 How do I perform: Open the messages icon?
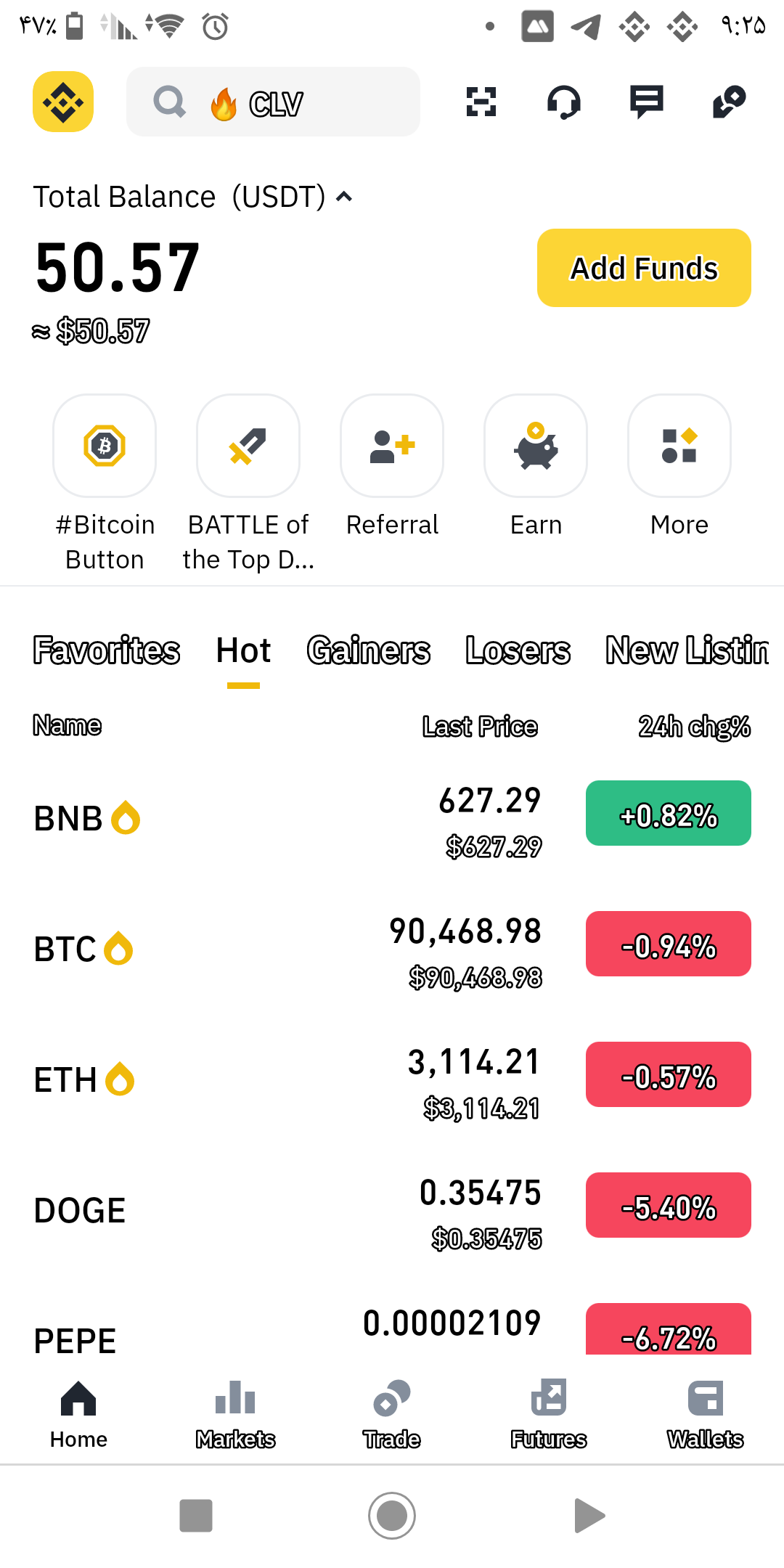(646, 102)
